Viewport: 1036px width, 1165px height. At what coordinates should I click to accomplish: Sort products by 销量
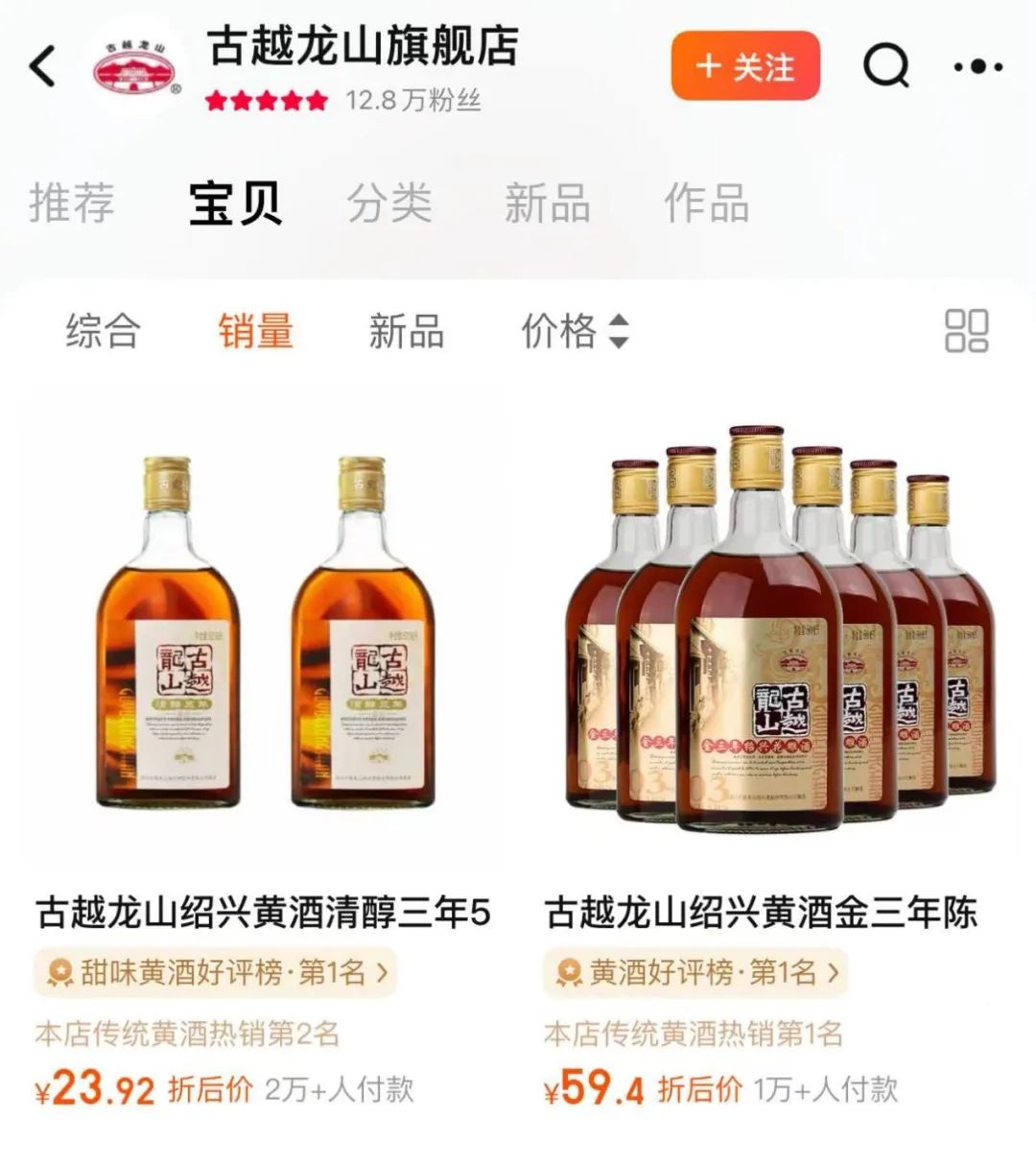click(x=255, y=331)
